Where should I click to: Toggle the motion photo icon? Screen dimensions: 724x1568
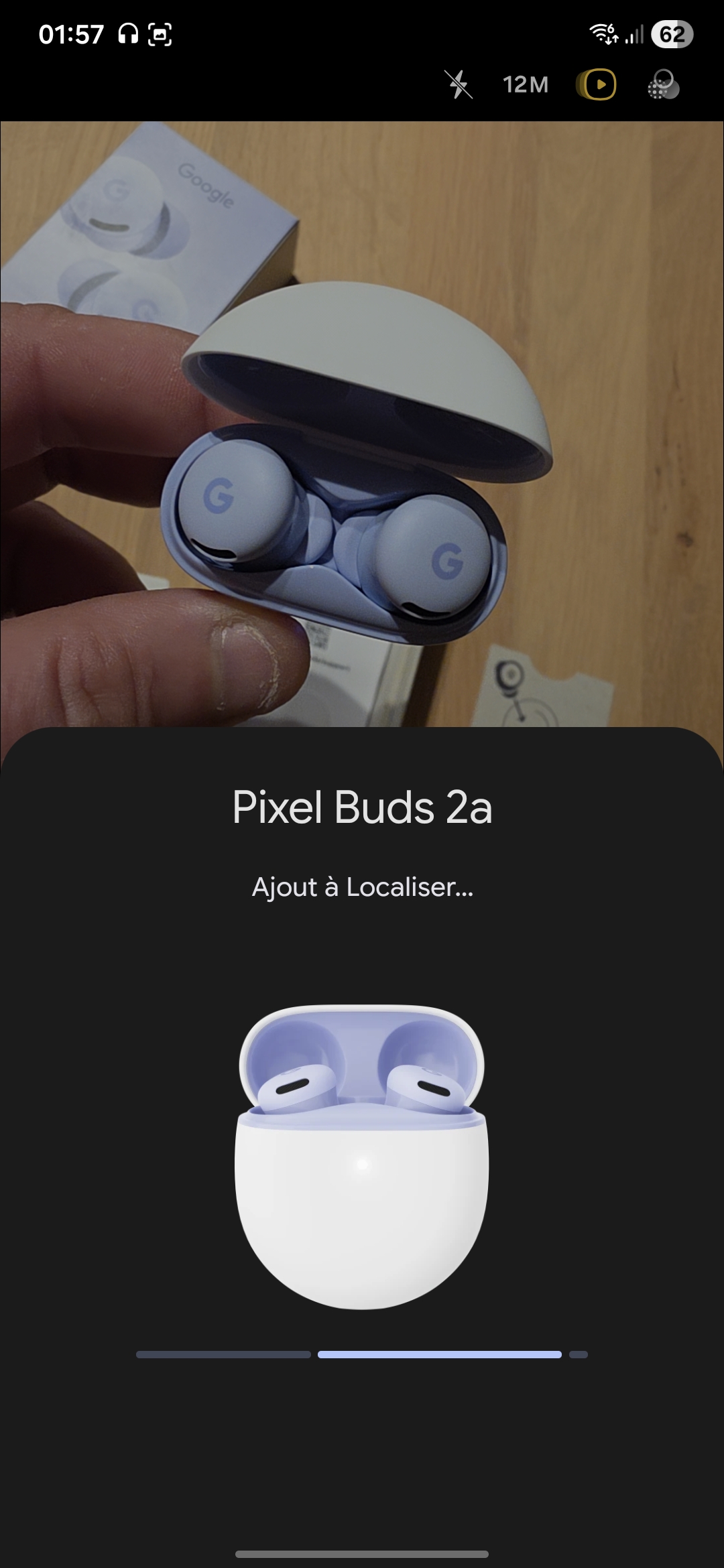click(x=596, y=84)
